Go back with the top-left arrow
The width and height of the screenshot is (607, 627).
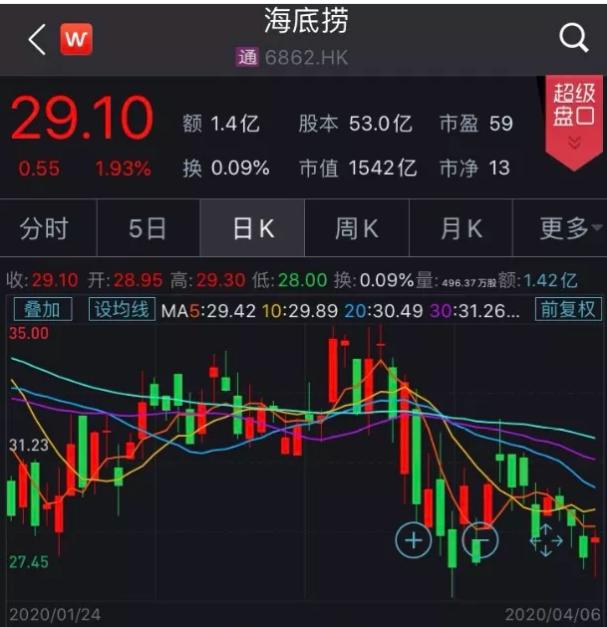[x=37, y=40]
